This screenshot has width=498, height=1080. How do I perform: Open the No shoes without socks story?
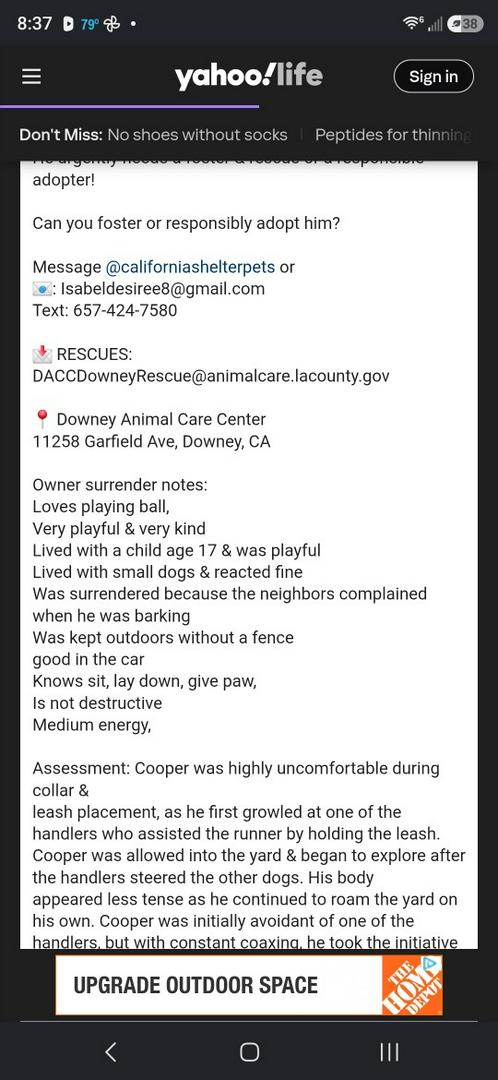[x=198, y=134]
